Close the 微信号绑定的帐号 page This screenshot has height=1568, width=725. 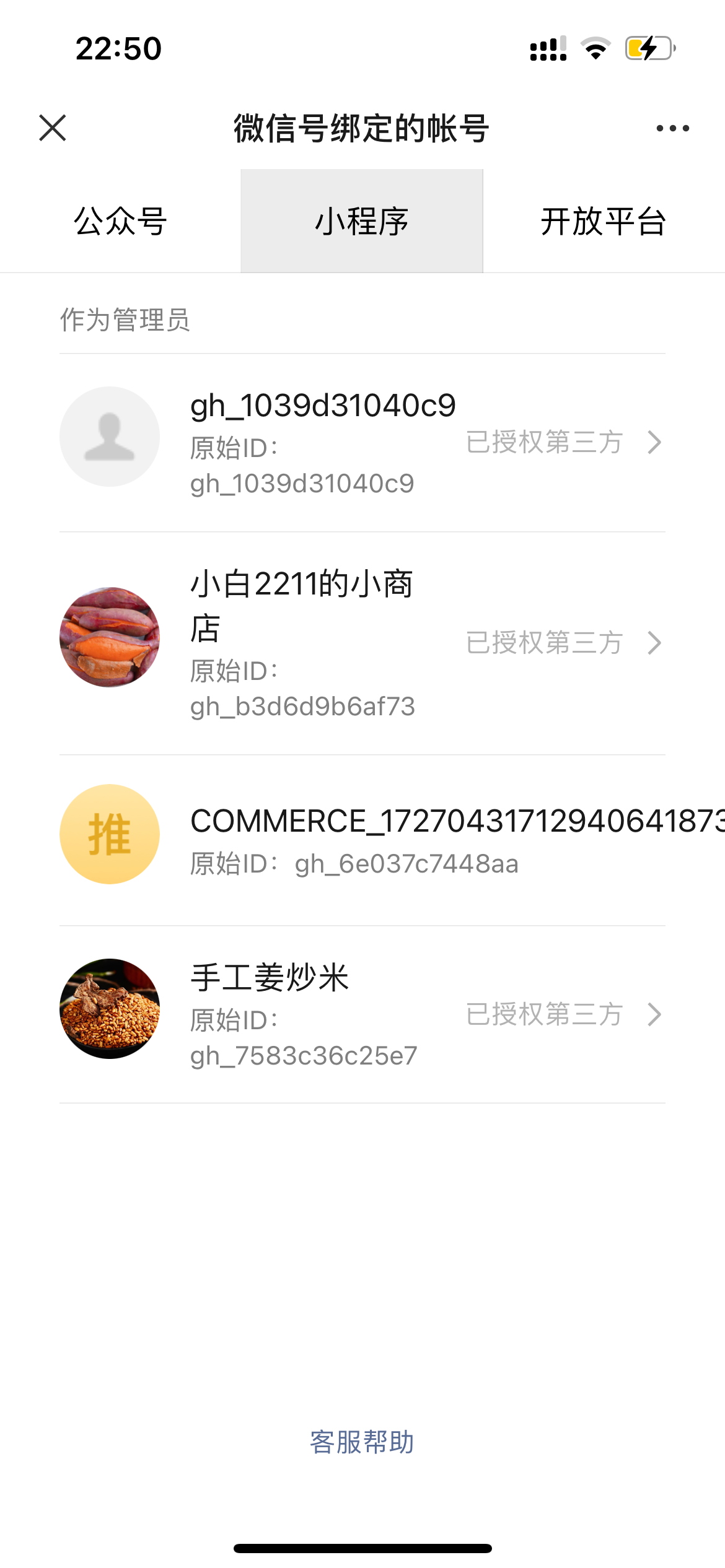[x=53, y=128]
